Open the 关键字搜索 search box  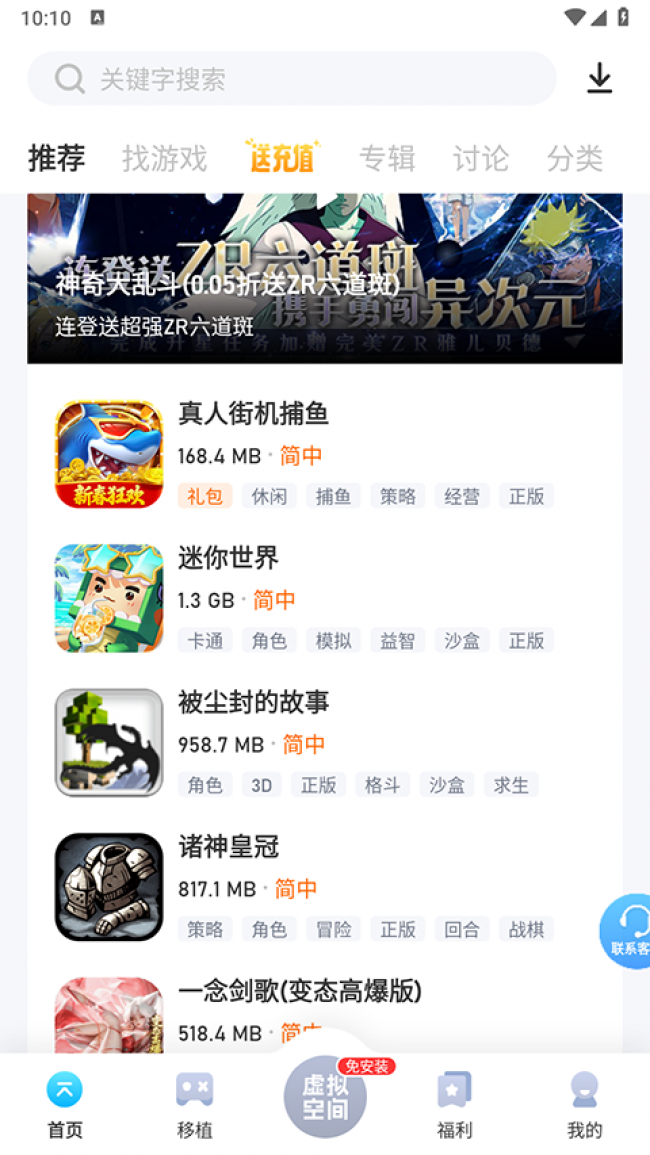tap(290, 79)
